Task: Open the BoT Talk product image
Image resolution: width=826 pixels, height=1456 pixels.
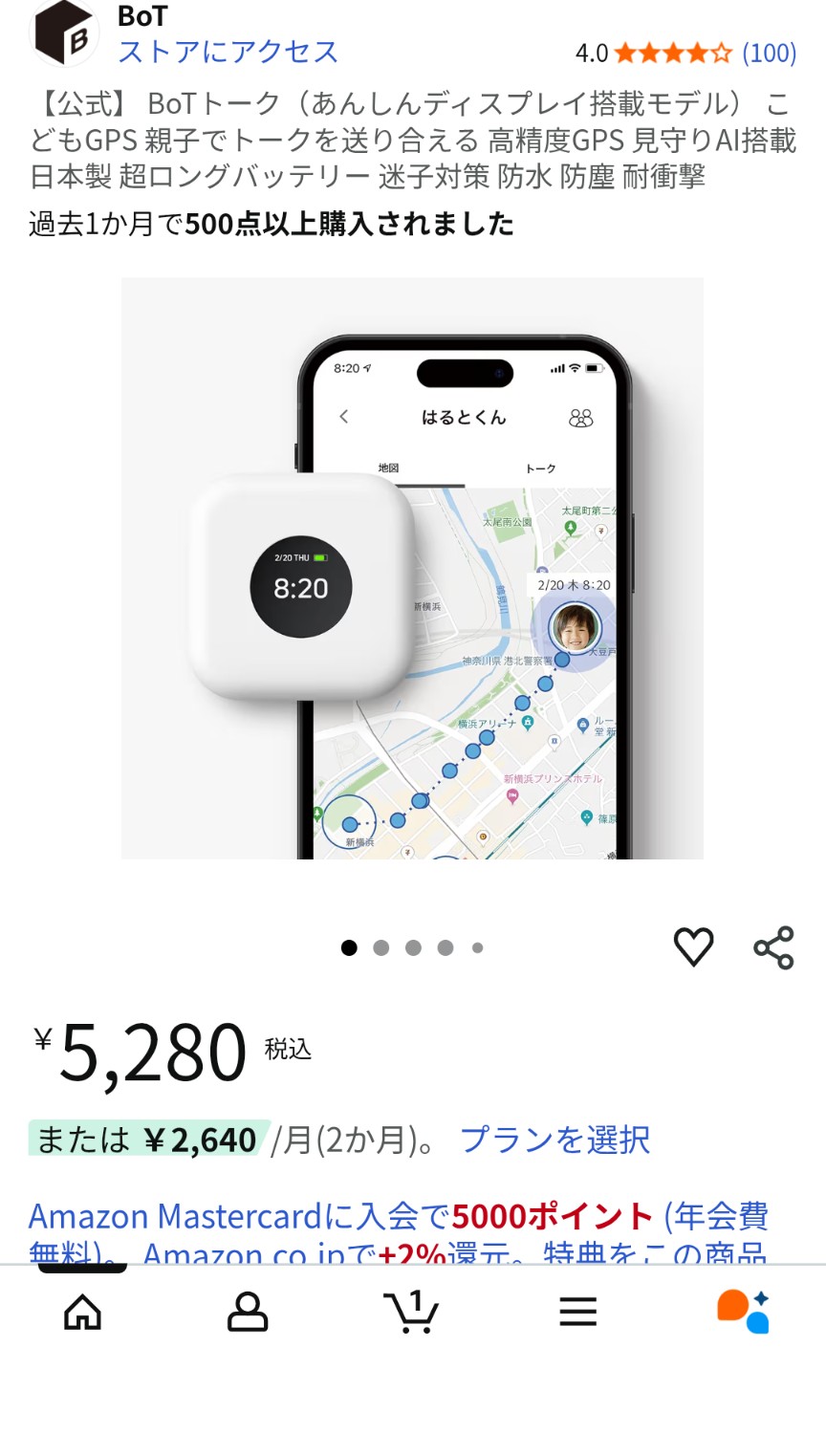Action: pos(412,568)
